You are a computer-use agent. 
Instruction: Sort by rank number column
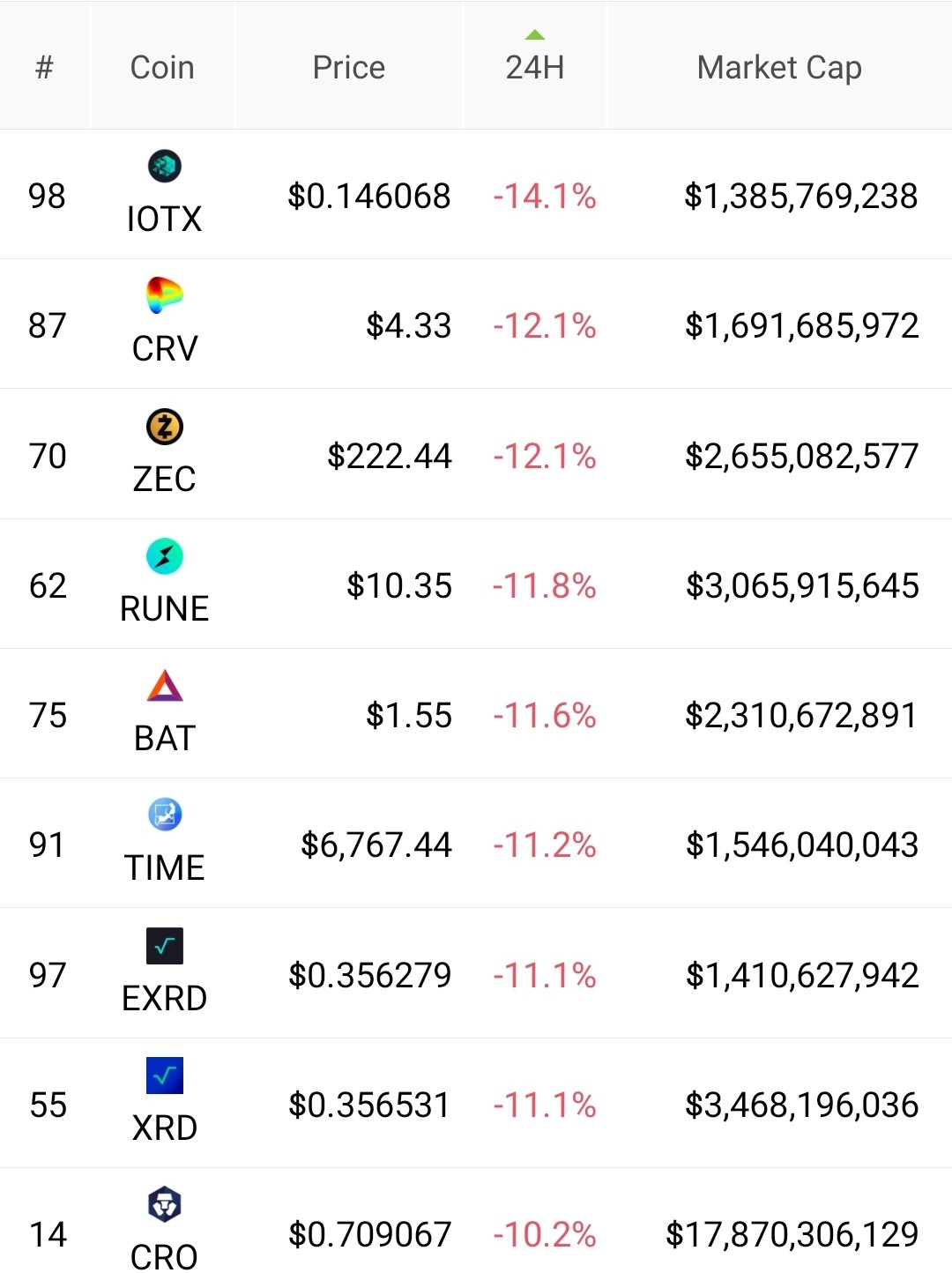(45, 67)
